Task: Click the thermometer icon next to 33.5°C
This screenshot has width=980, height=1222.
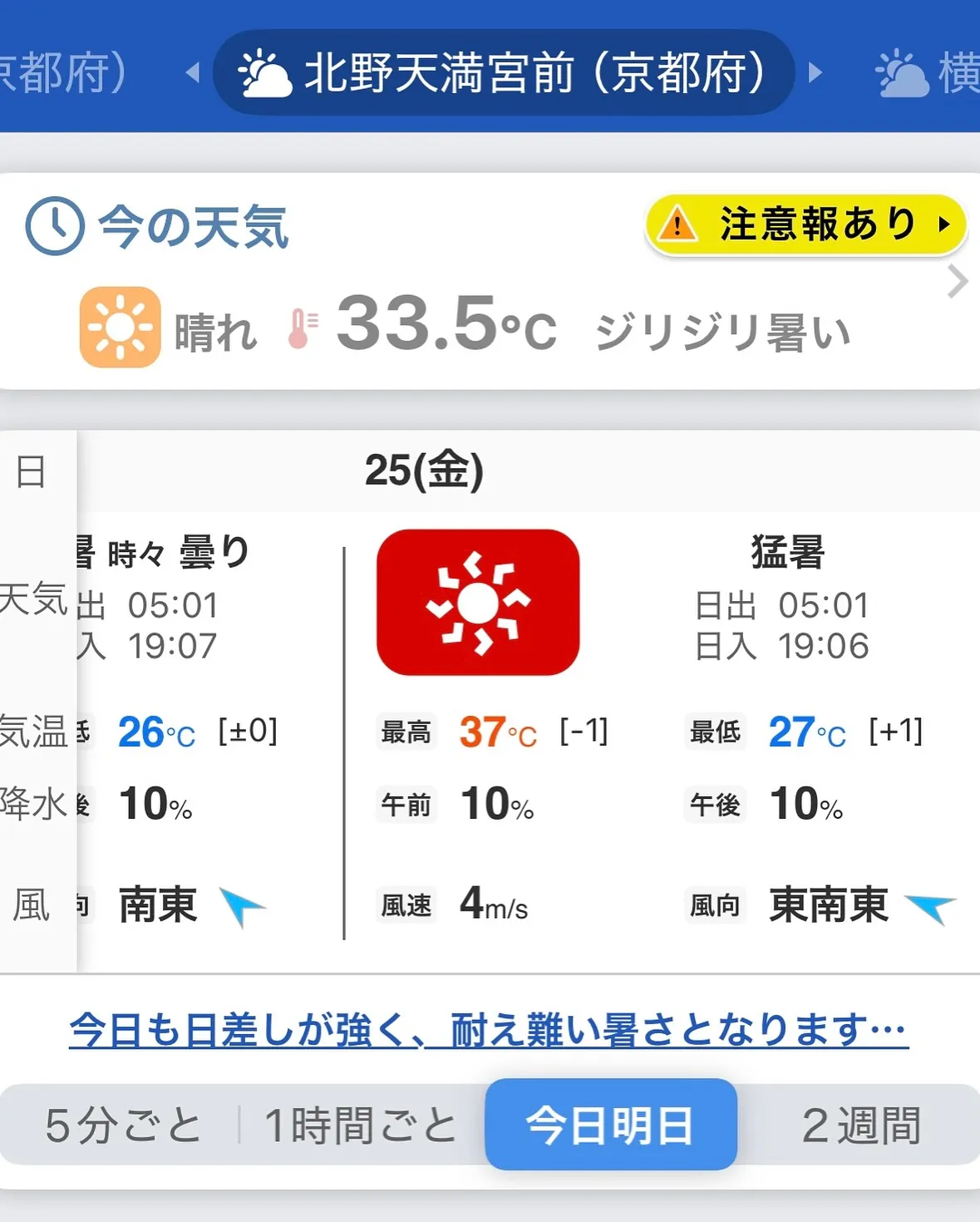Action: (x=303, y=326)
